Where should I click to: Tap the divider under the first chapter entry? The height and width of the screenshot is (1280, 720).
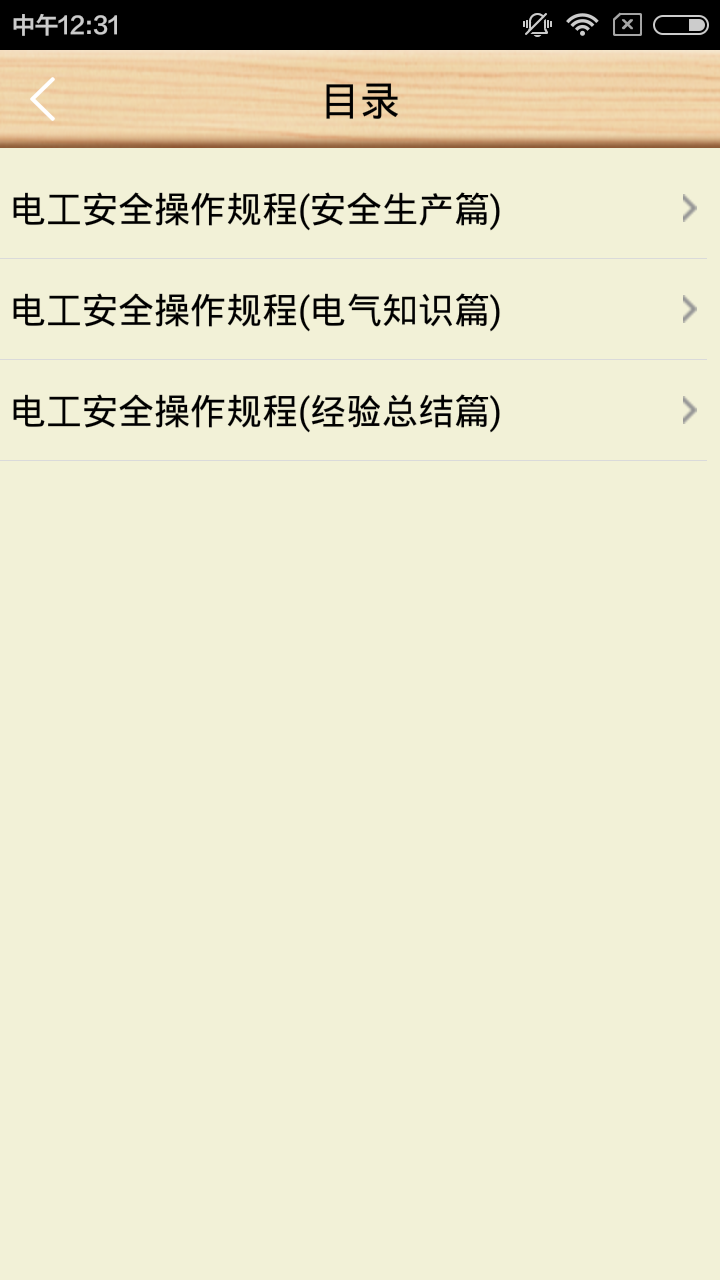click(360, 258)
